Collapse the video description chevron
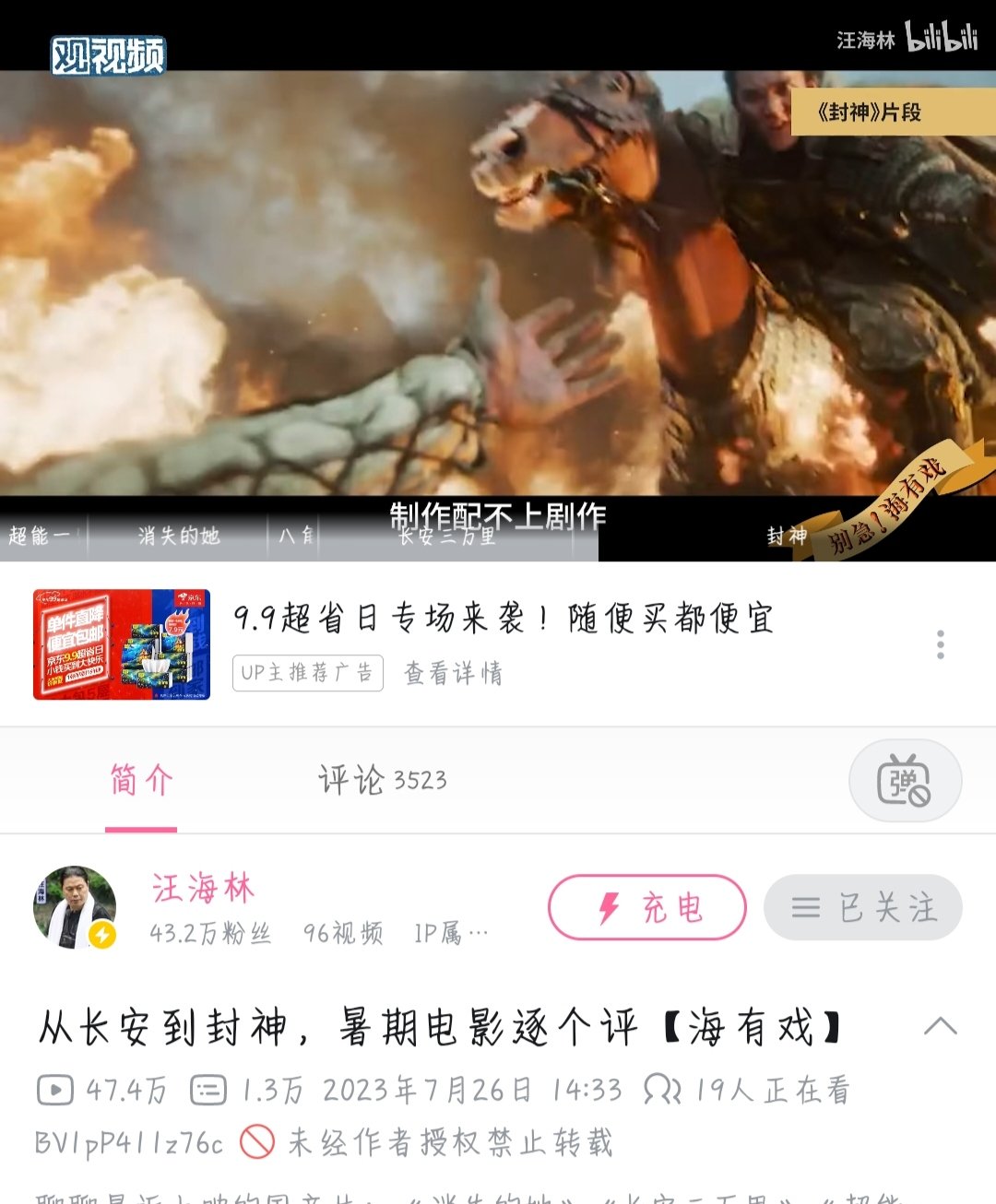The image size is (996, 1204). click(940, 1026)
